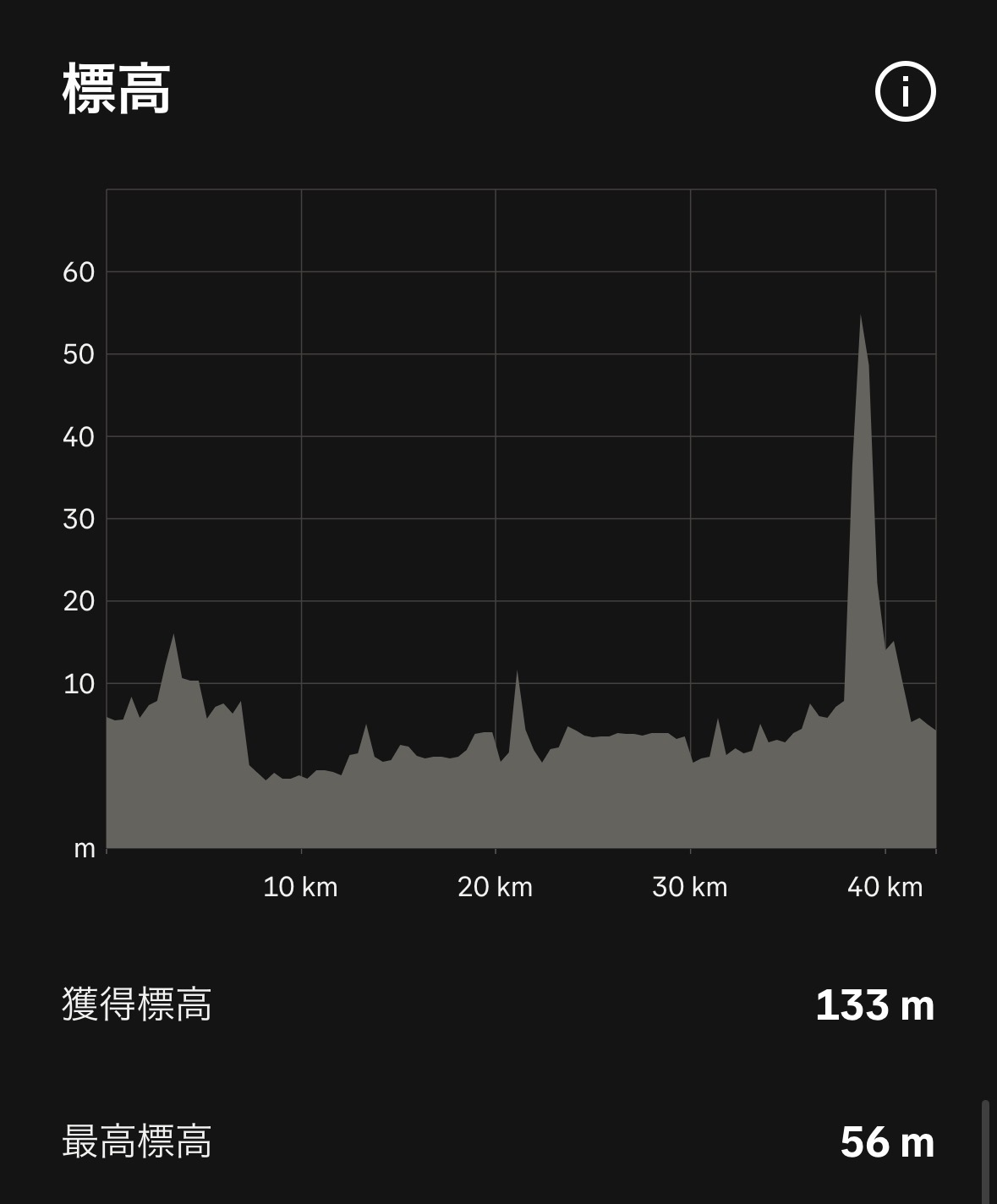Open the info icon beside 標高
Screen dimensions: 997x1204
[x=905, y=91]
